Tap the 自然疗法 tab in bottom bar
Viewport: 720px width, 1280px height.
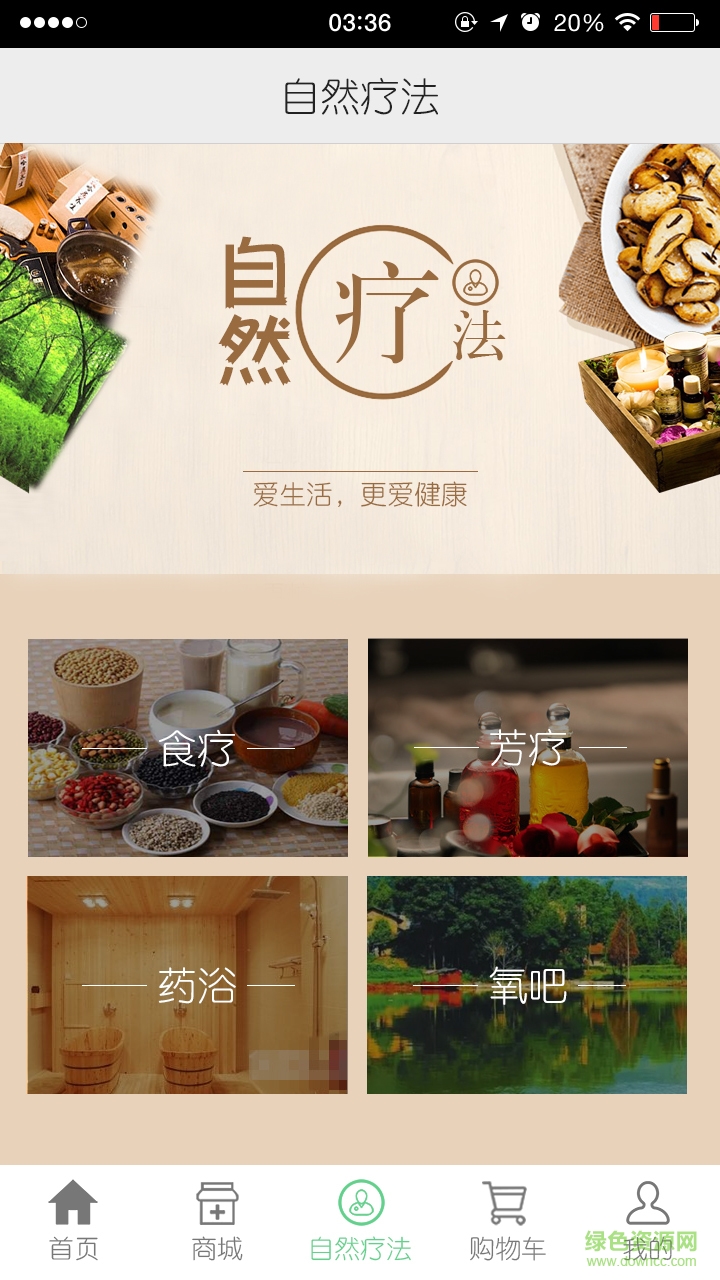[361, 1220]
